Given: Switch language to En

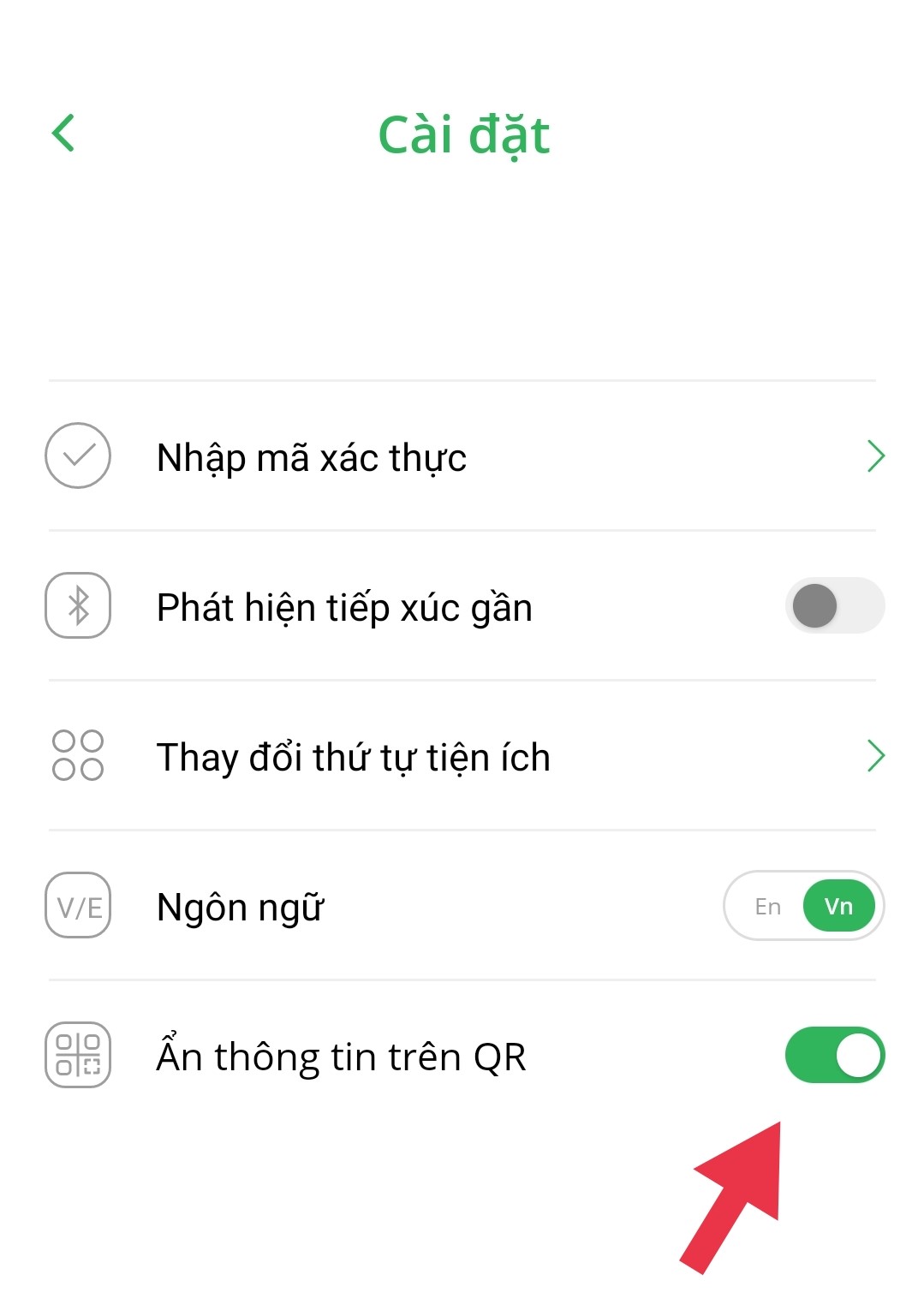Looking at the screenshot, I should tap(767, 907).
